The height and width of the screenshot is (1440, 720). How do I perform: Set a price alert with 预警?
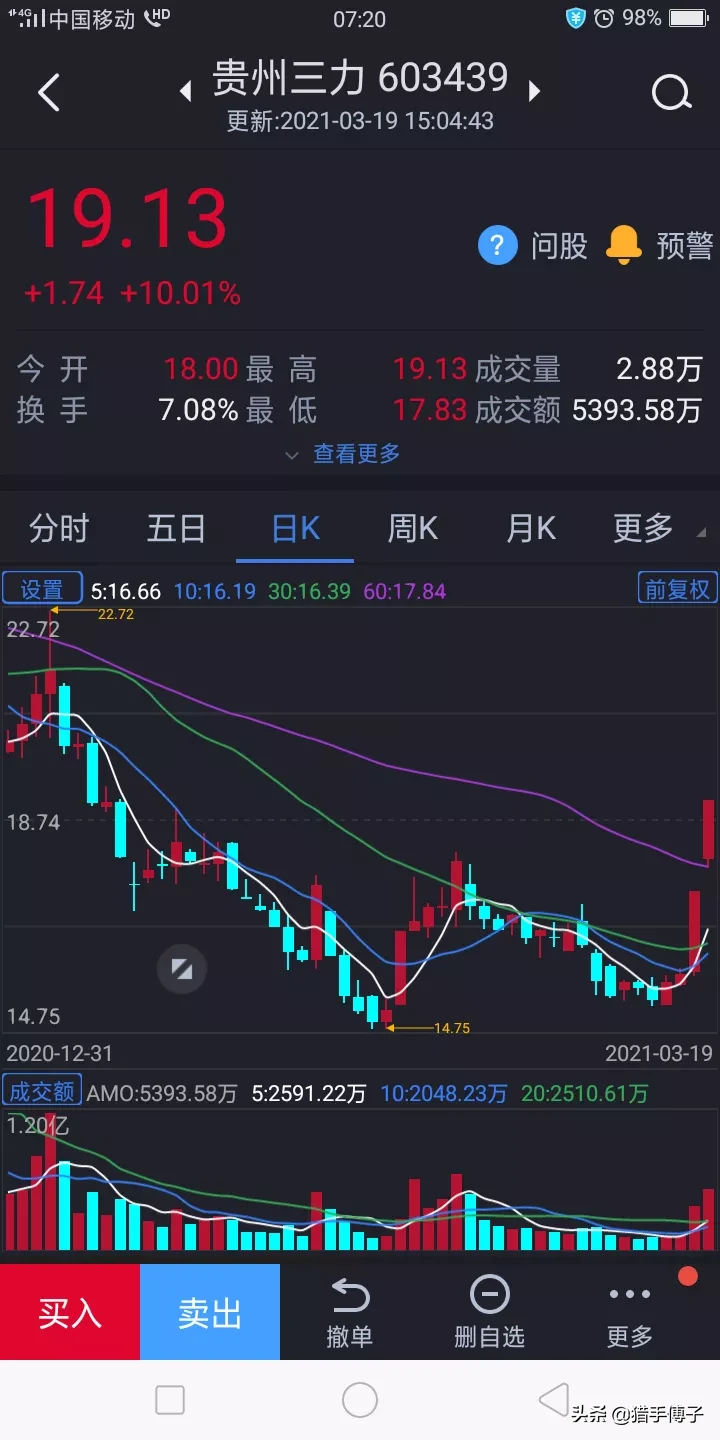pyautogui.click(x=660, y=245)
